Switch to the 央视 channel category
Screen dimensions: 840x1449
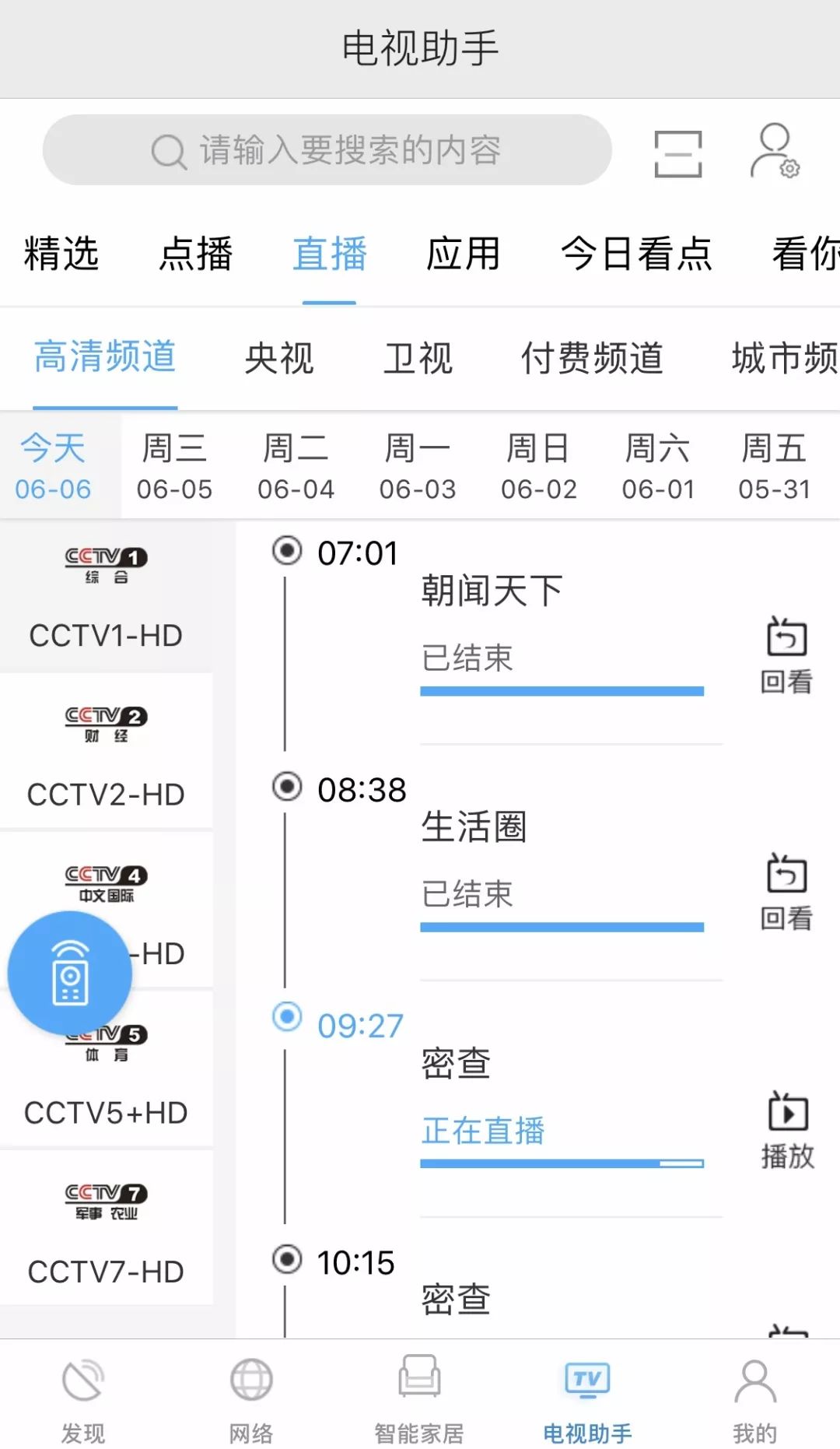pos(280,359)
